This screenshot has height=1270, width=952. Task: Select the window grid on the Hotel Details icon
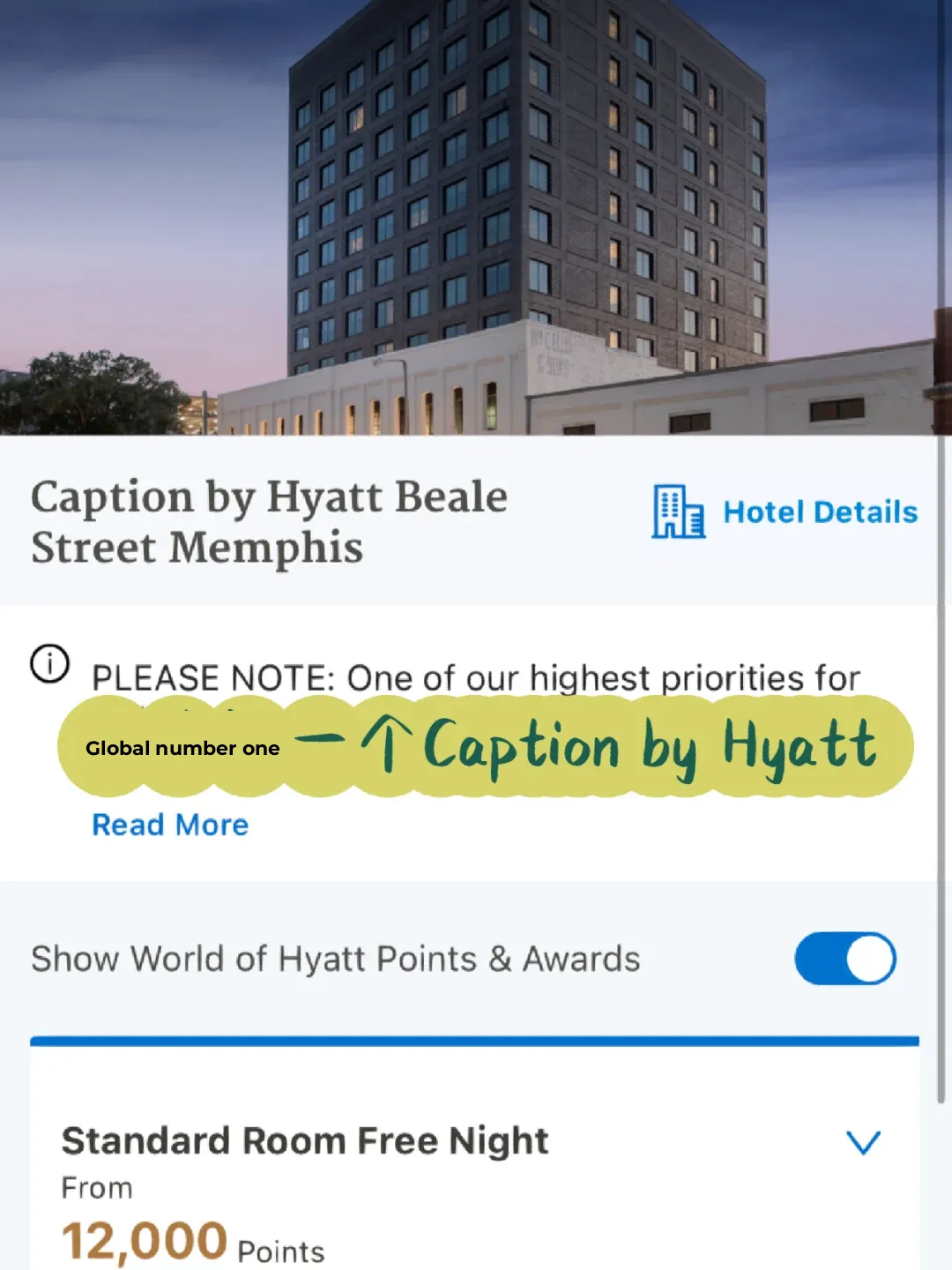(x=670, y=504)
